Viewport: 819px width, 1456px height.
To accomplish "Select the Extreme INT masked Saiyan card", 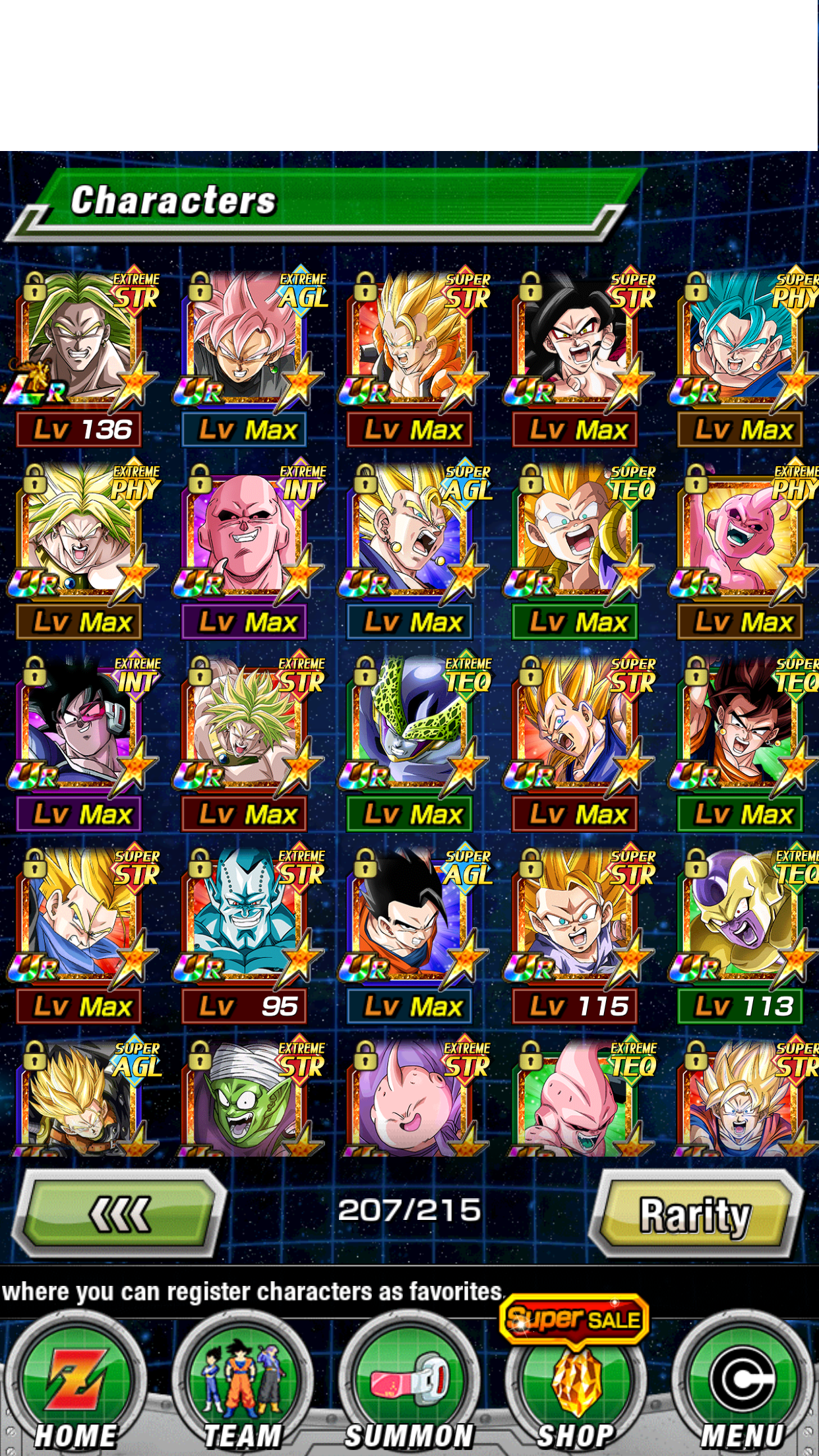I will pos(82,743).
